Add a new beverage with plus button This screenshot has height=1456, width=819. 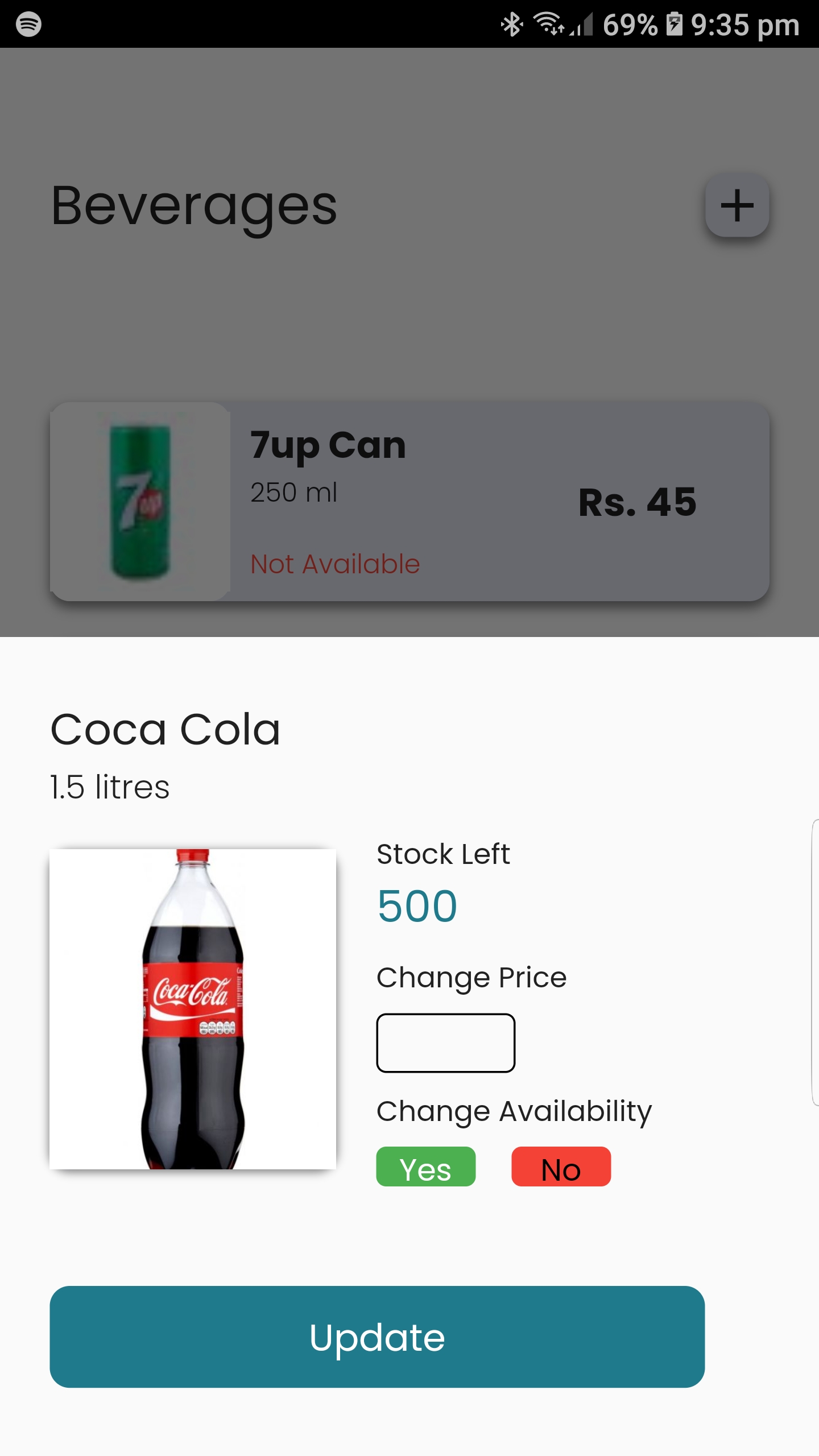click(737, 205)
